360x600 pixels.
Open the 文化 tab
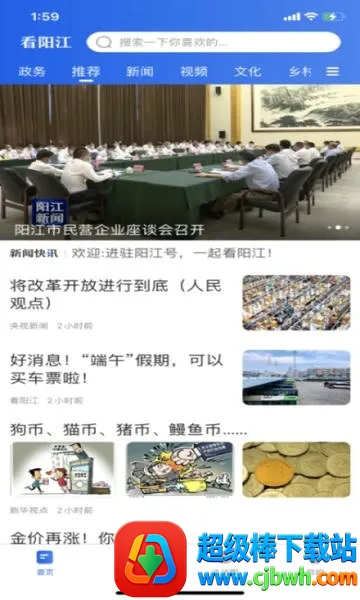[248, 72]
